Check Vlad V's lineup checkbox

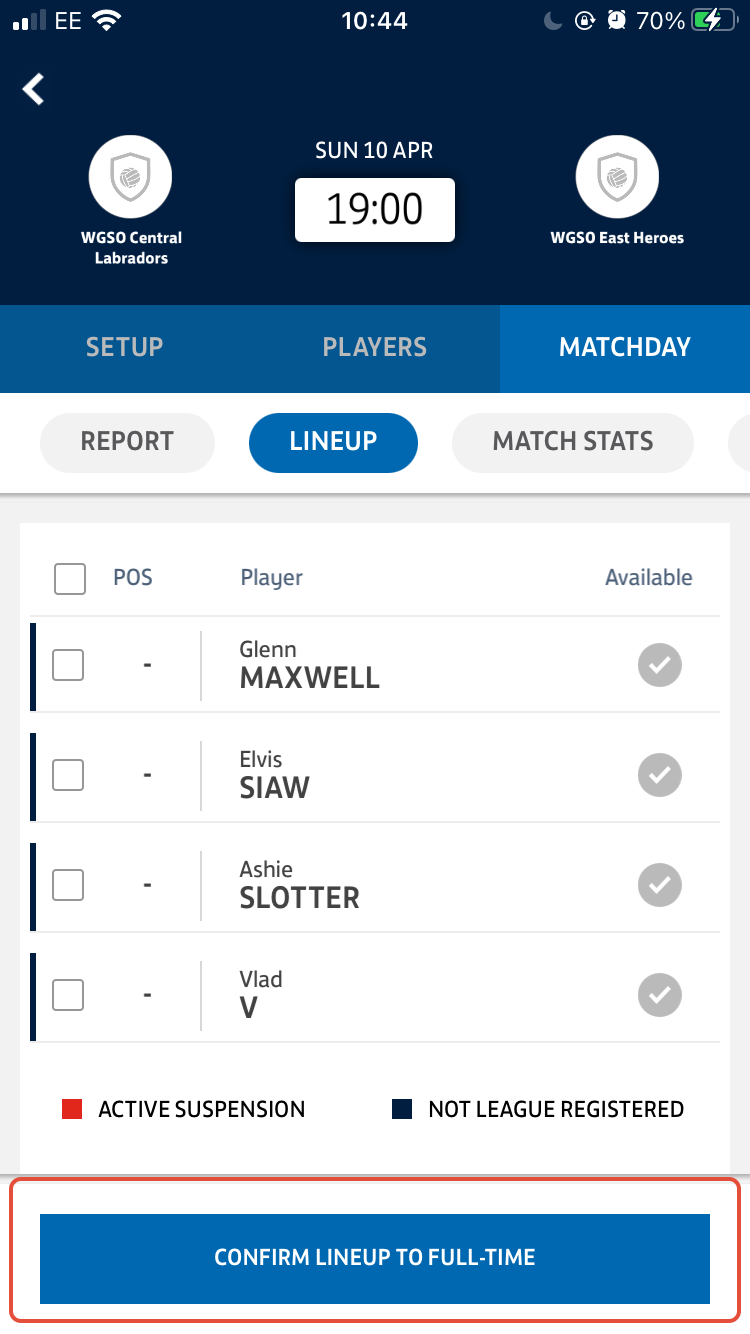tap(68, 994)
